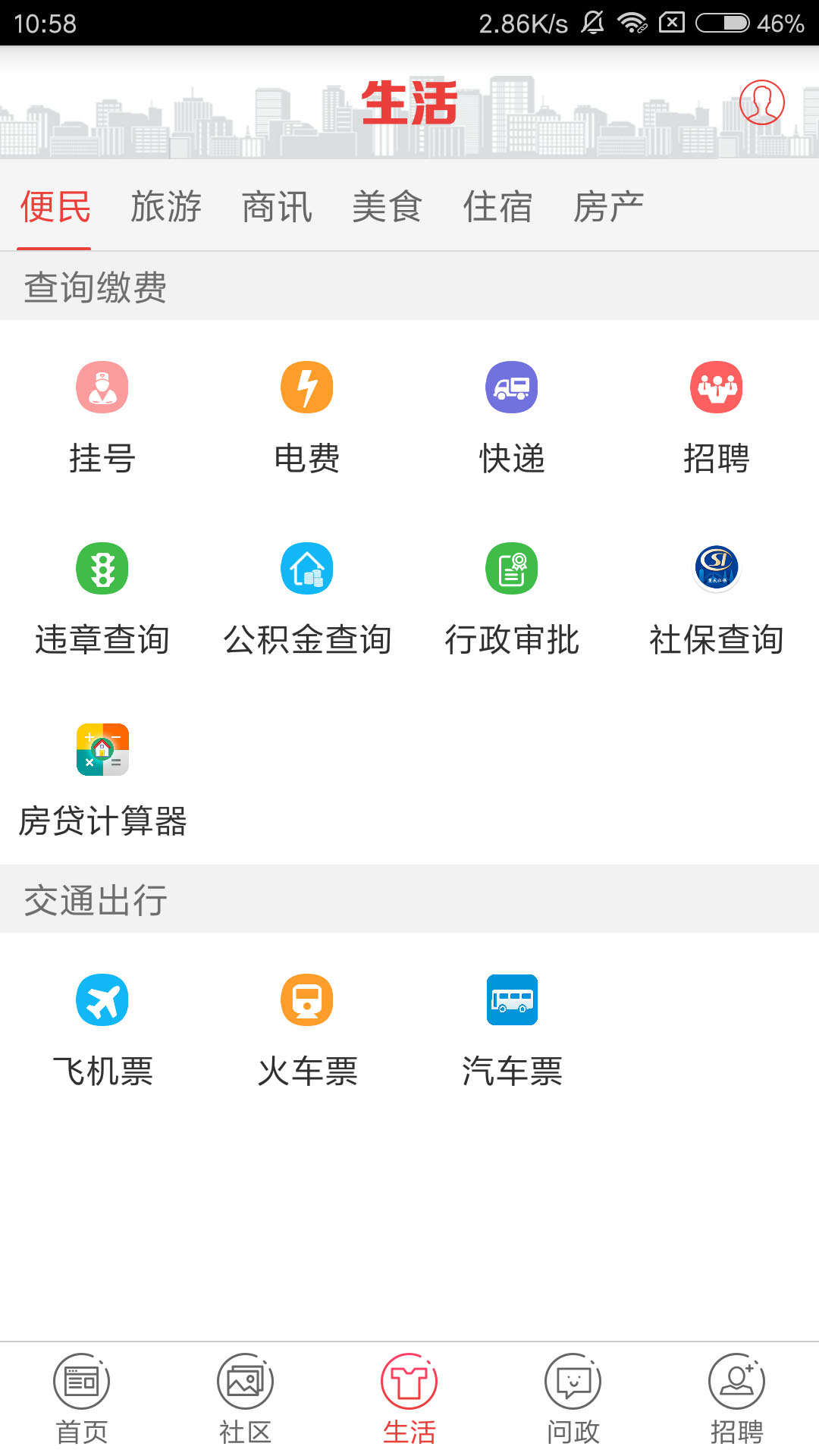The image size is (819, 1456).
Task: Select 行政审批 administrative approval
Action: pyautogui.click(x=512, y=599)
